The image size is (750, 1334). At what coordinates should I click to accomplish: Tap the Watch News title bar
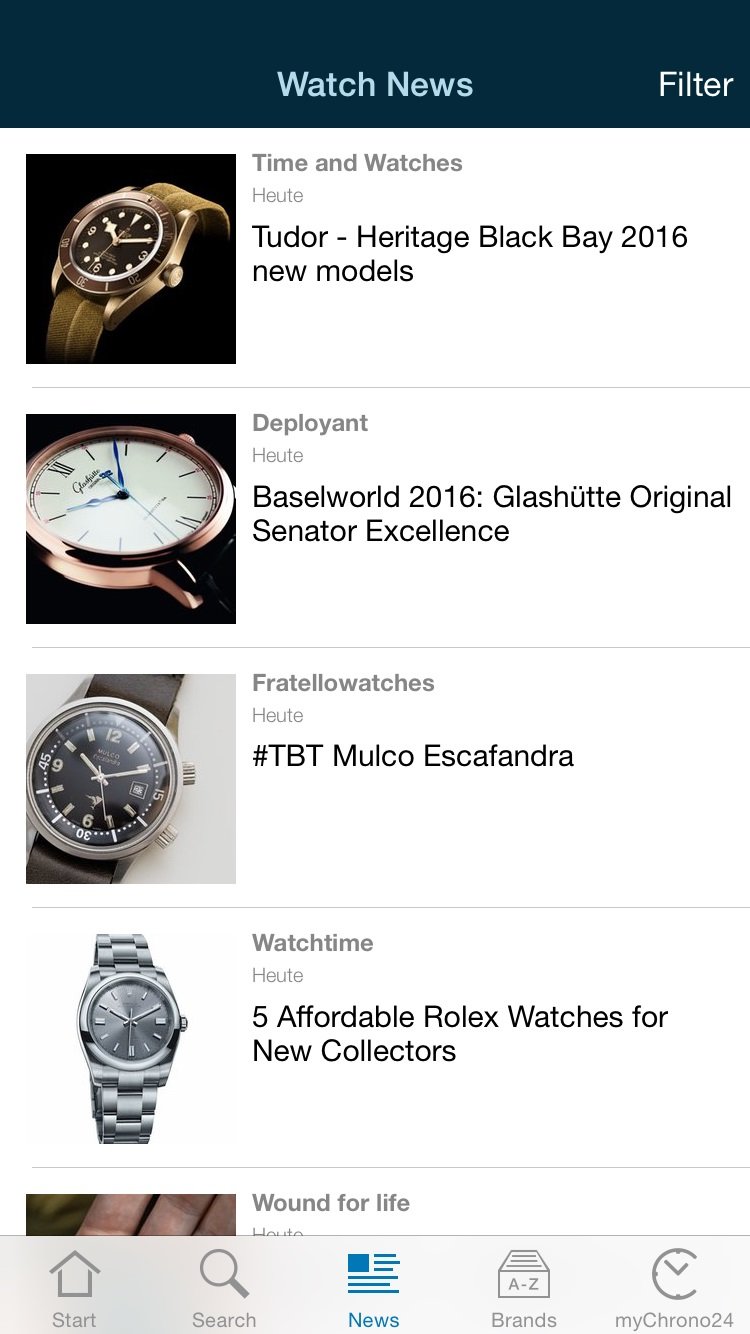click(375, 85)
